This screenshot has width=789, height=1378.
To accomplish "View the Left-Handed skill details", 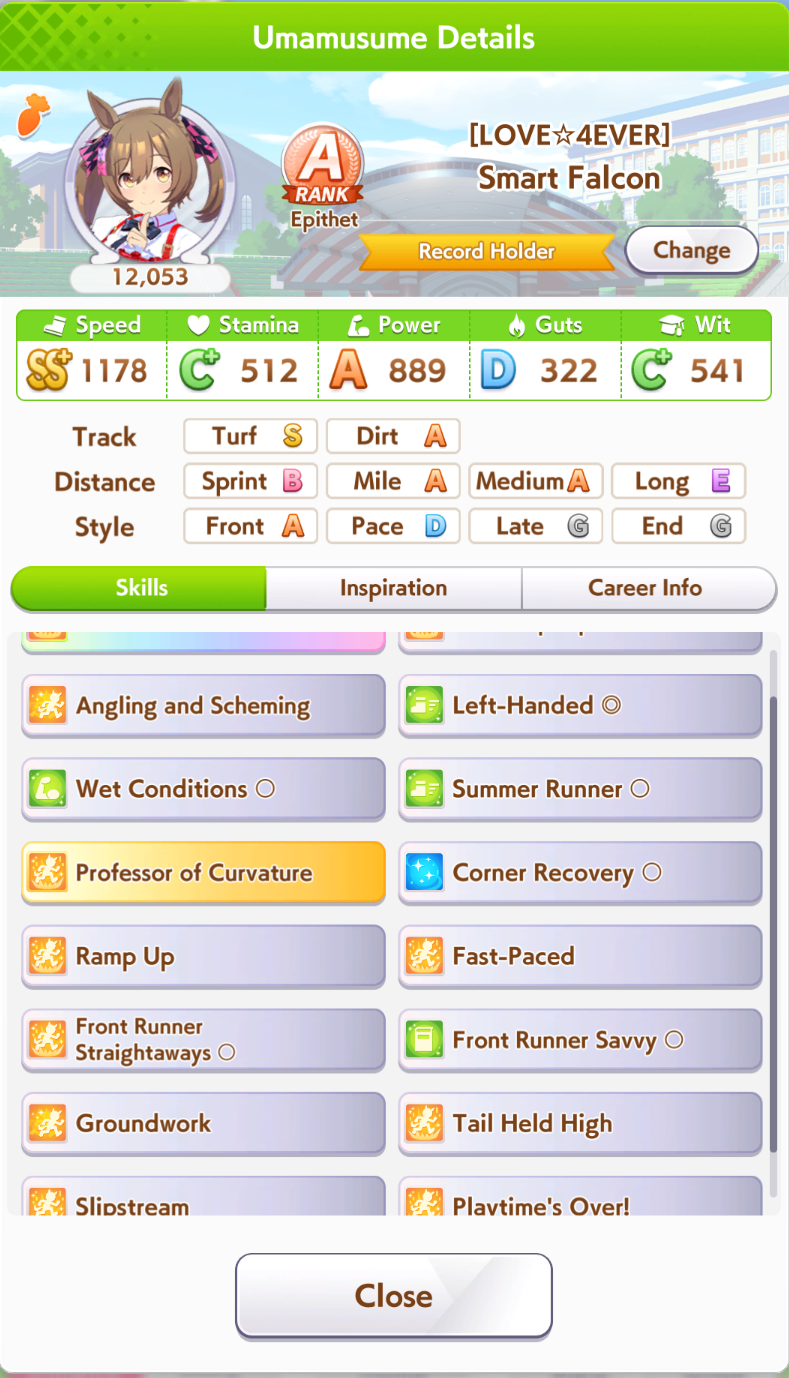I will coord(580,706).
